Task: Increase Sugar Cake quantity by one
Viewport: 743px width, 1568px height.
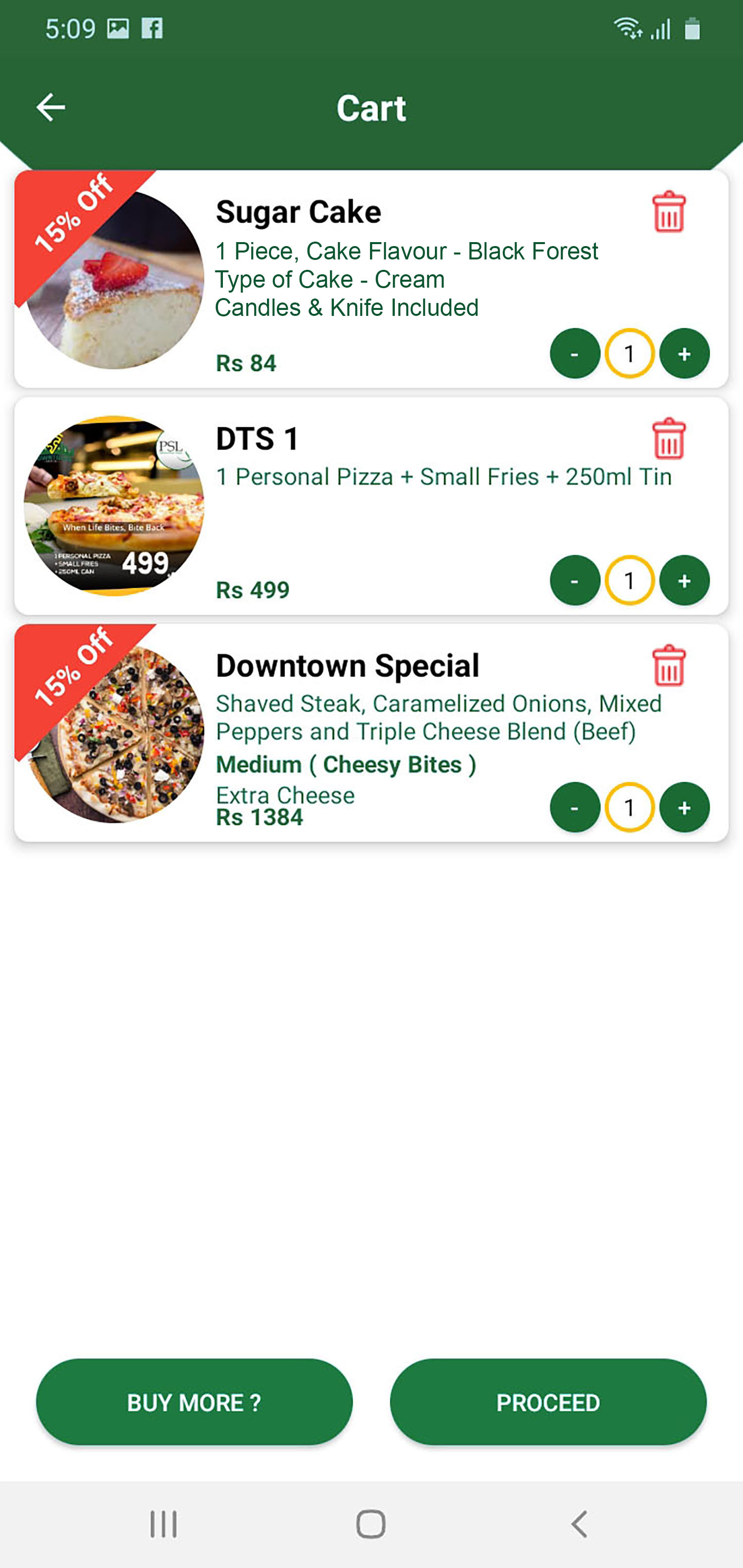Action: [684, 354]
